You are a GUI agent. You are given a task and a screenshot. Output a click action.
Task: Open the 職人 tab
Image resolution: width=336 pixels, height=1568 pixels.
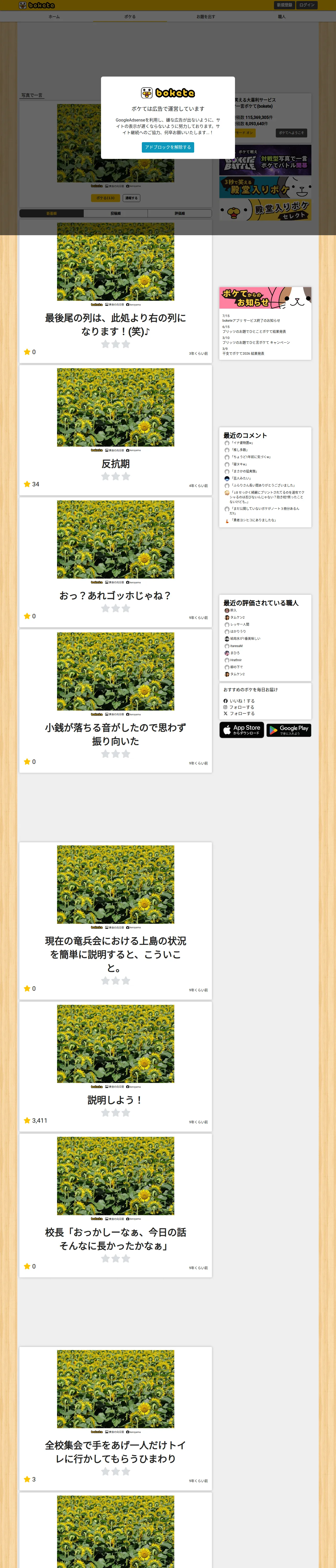[281, 16]
